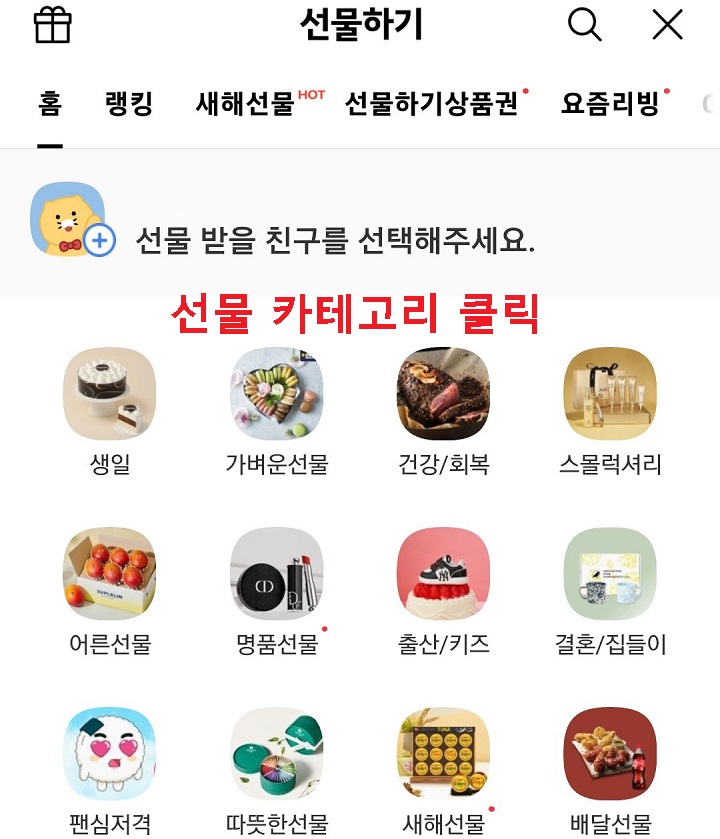Switch to the 랭킹 tab
Screen dimensions: 720x839
click(125, 101)
